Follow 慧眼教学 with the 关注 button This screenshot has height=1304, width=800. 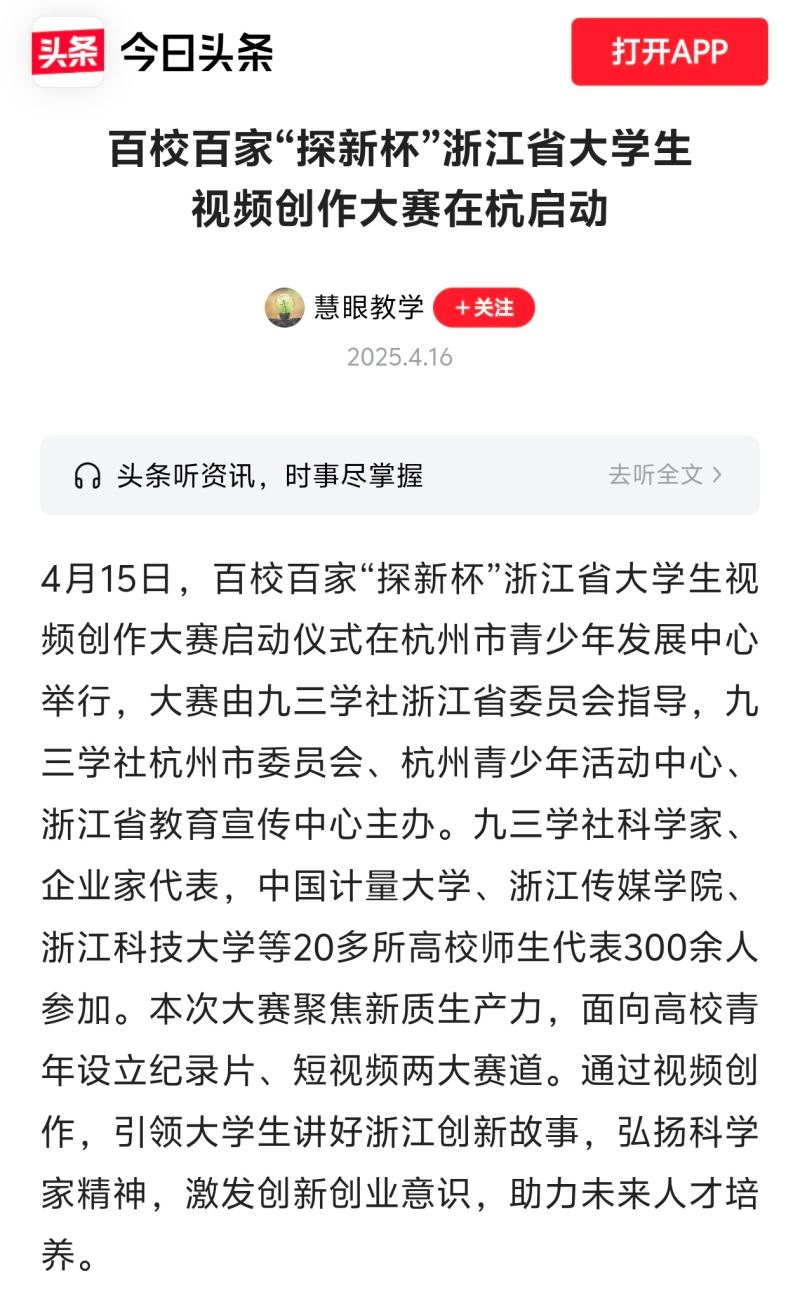484,308
